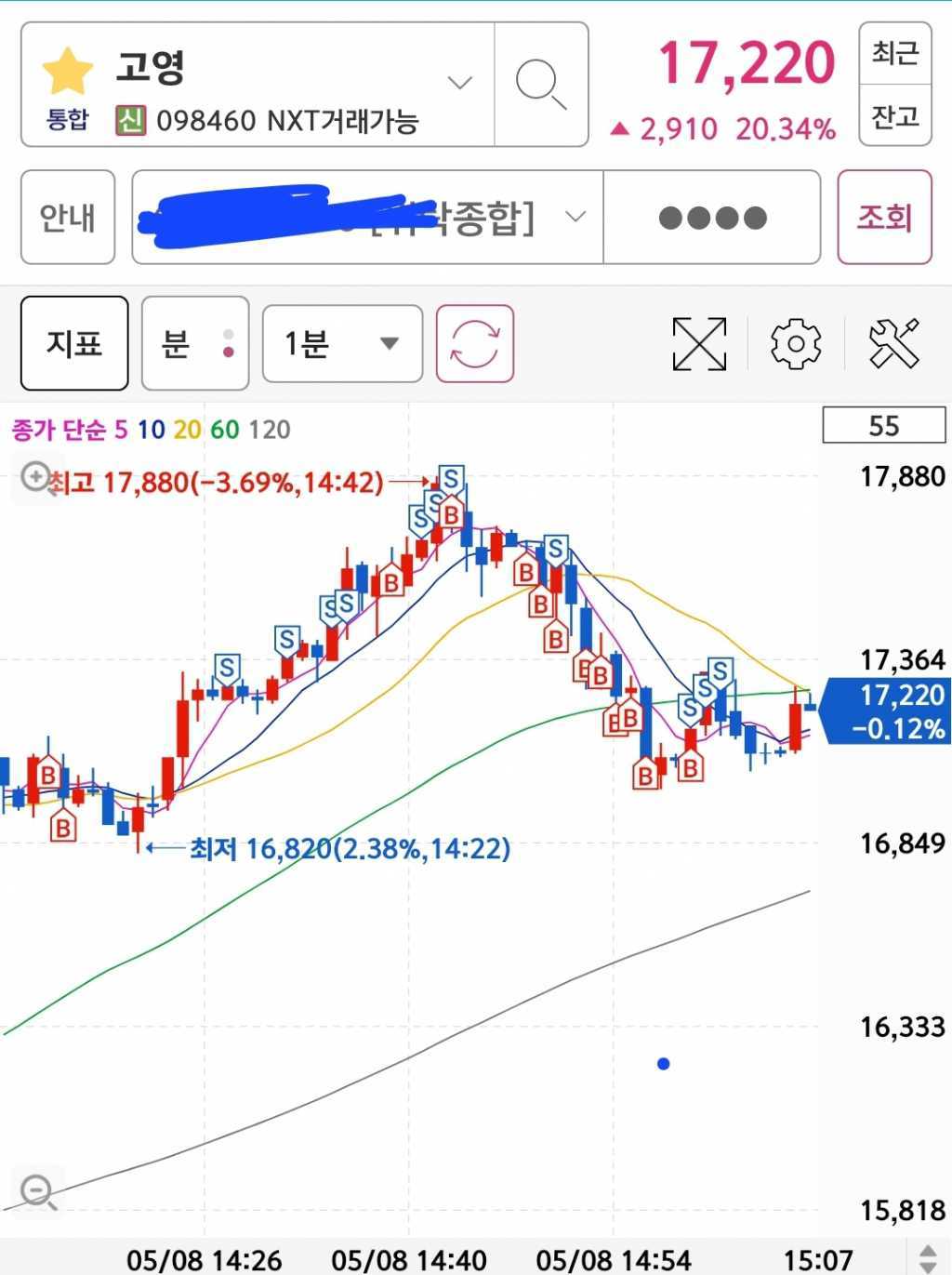
Task: Open the stock search magnifier
Action: [541, 85]
